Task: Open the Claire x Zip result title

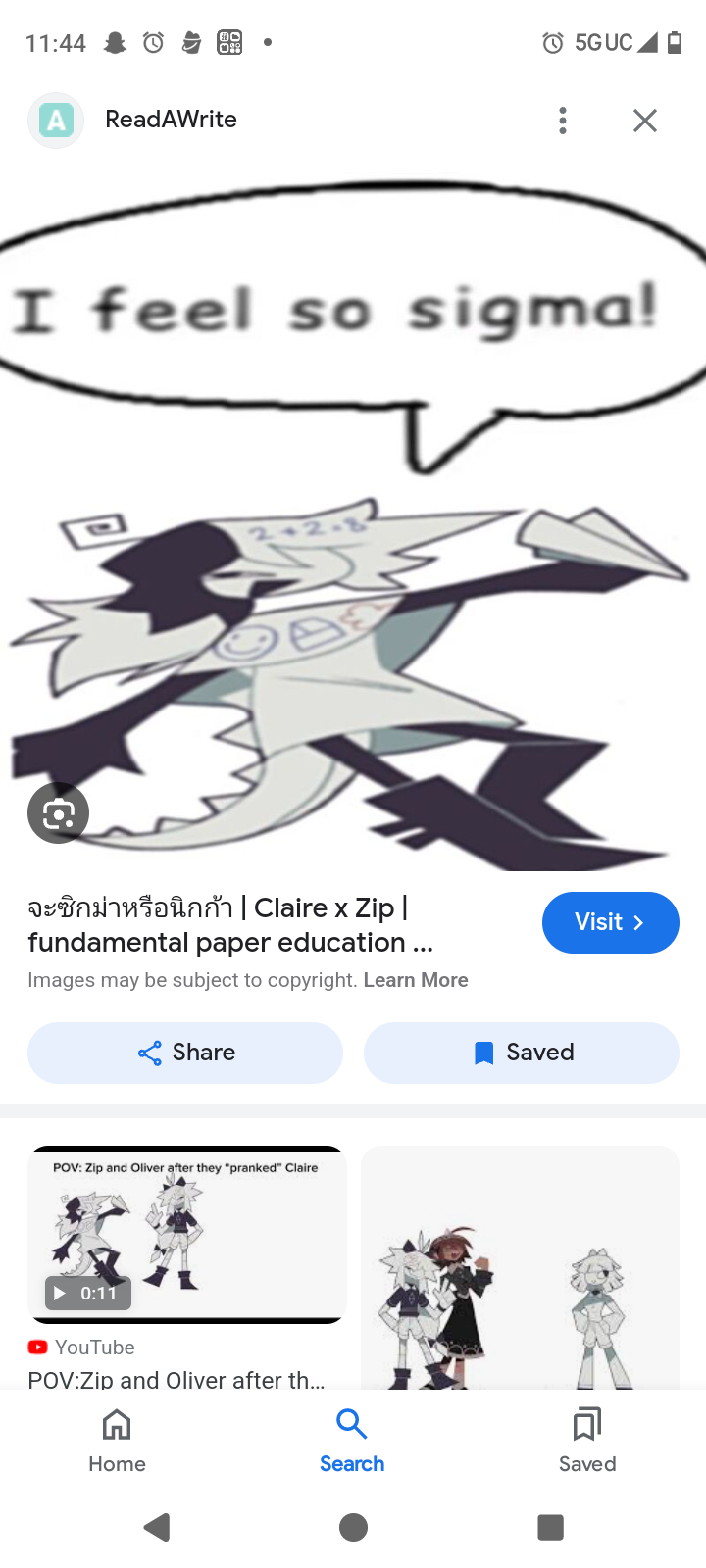Action: click(230, 924)
